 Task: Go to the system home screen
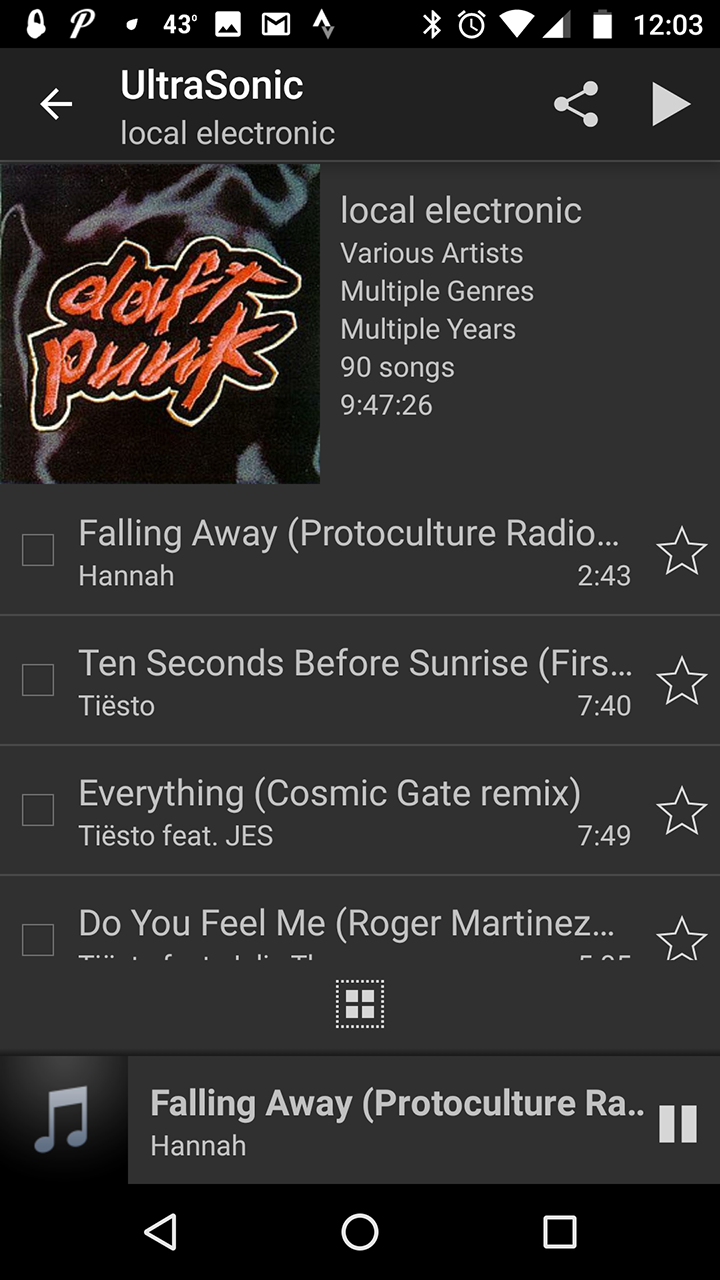coord(360,1232)
